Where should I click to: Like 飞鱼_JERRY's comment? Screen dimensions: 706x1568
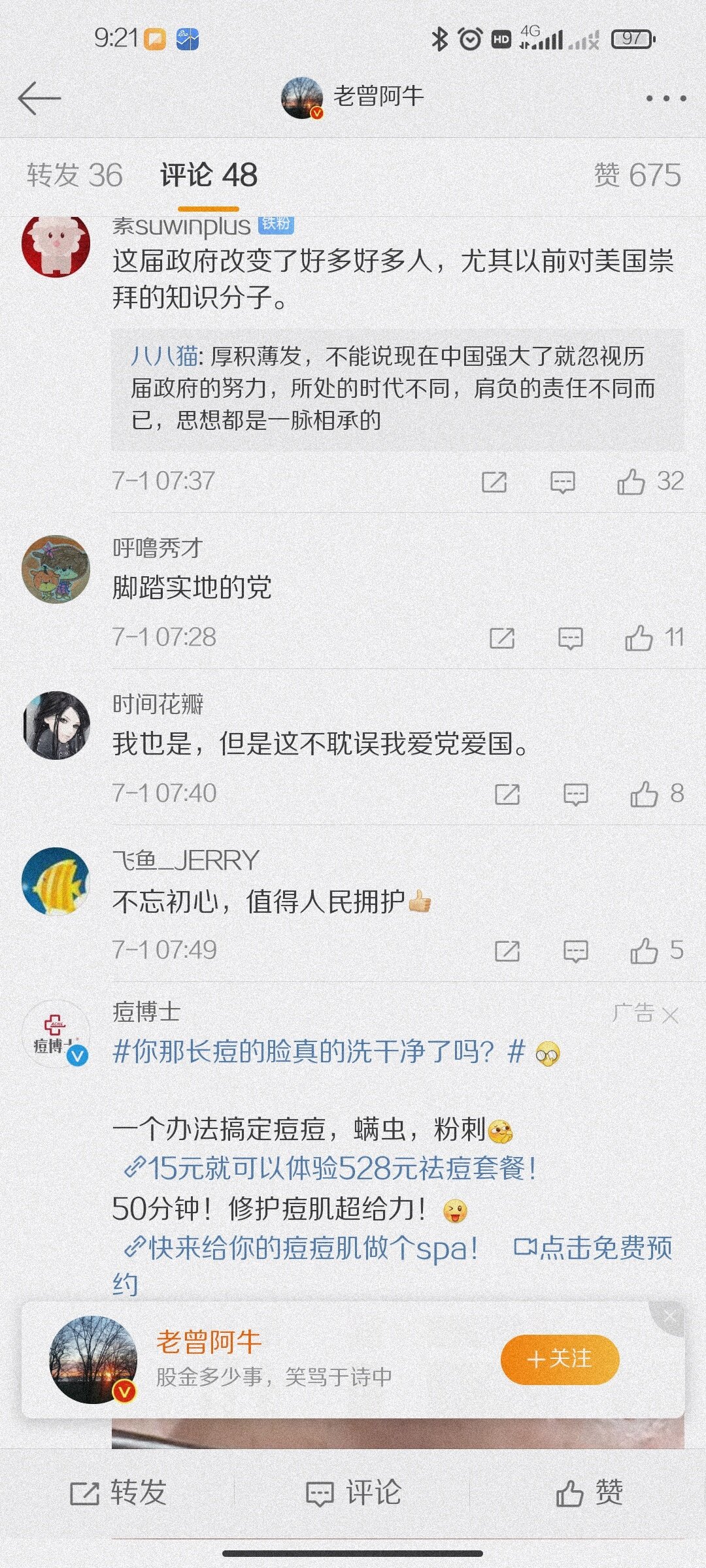(645, 951)
